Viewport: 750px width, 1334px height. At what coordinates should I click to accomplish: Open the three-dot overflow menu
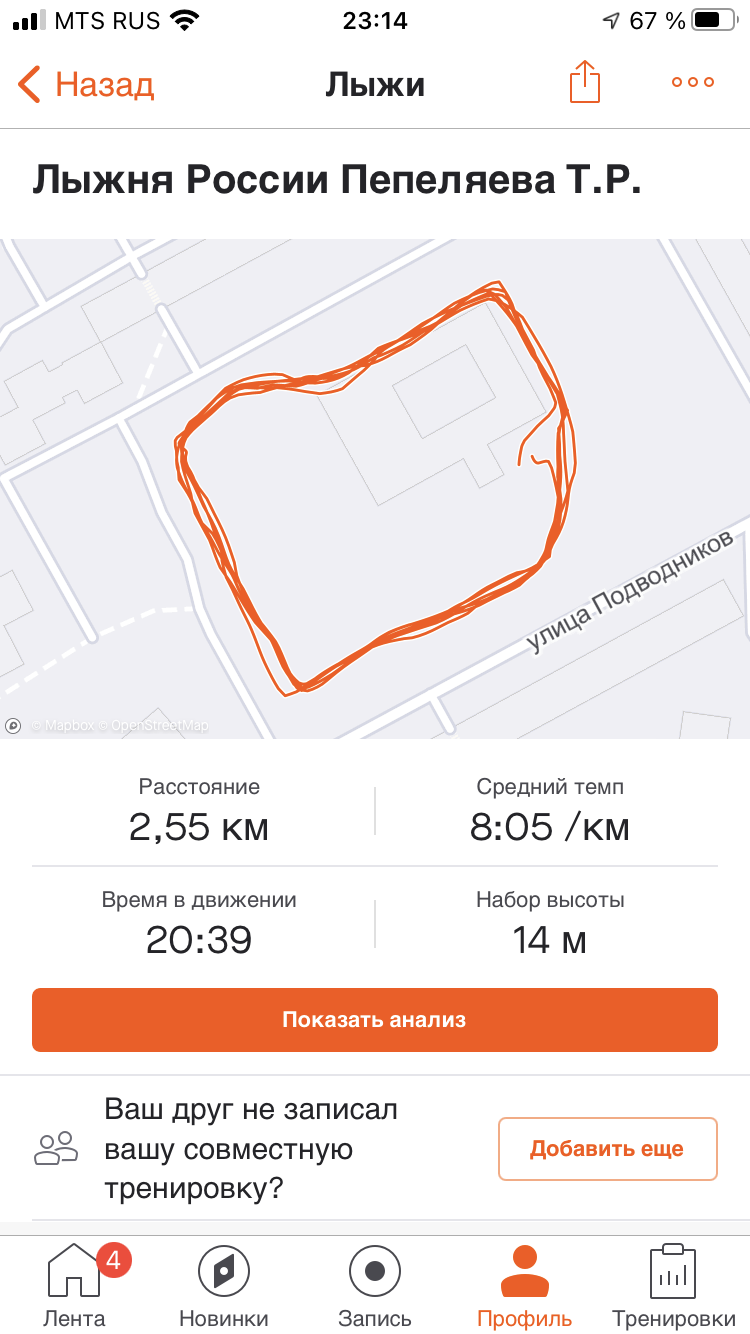[692, 83]
